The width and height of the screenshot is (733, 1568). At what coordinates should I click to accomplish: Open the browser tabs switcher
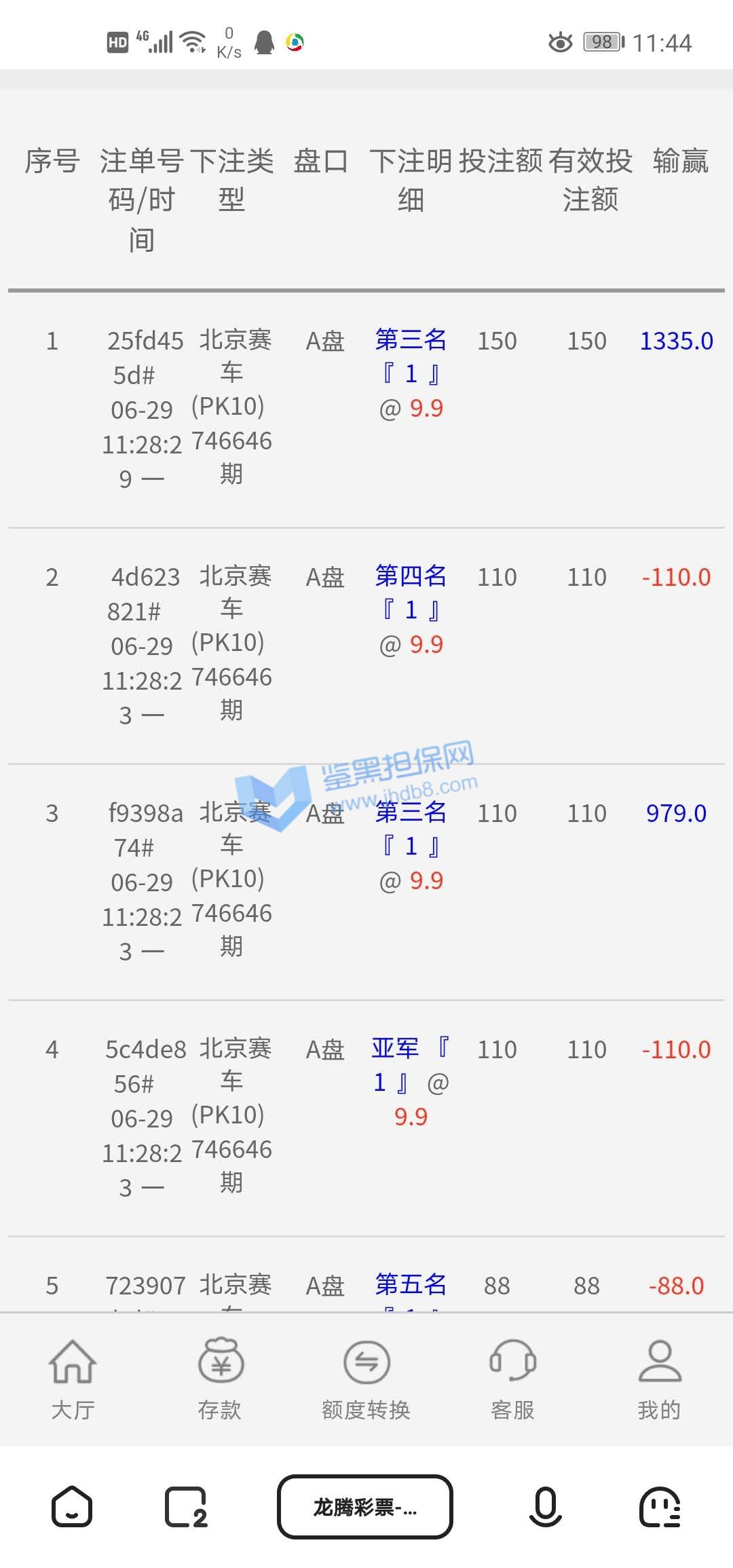point(185,1507)
